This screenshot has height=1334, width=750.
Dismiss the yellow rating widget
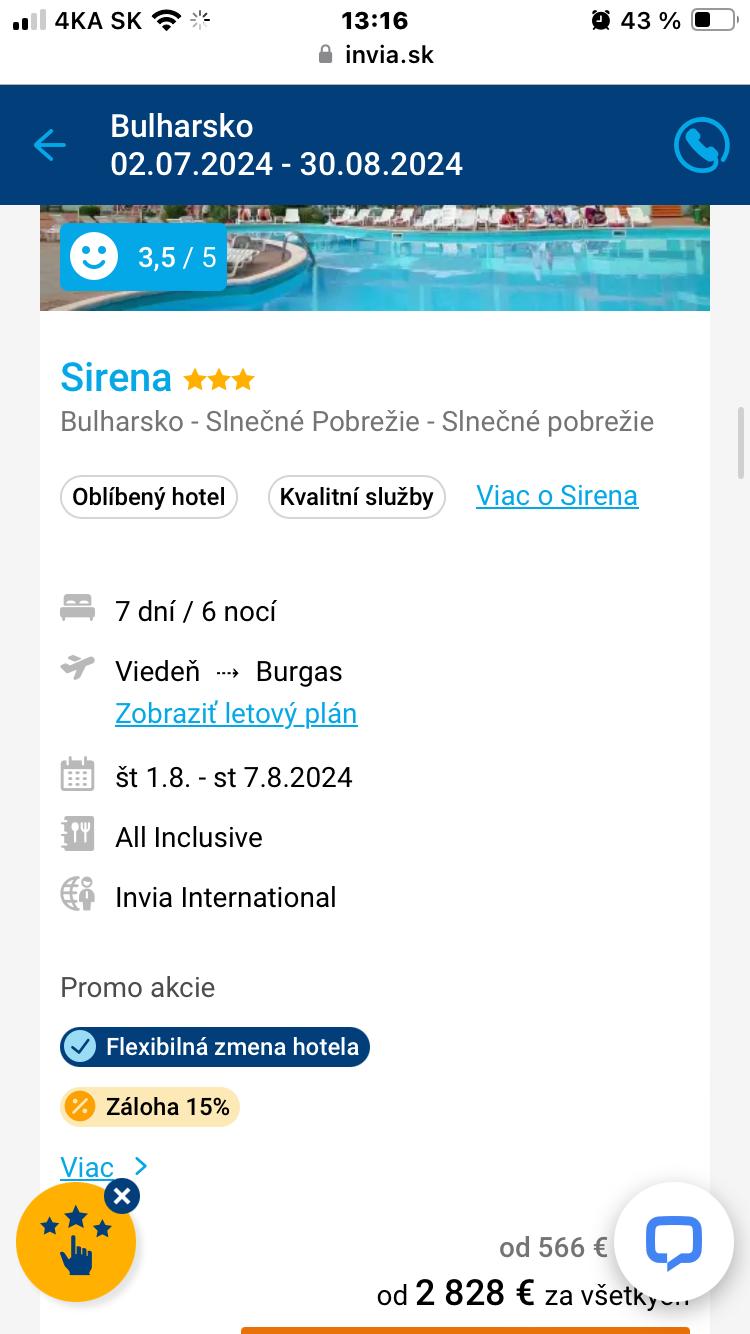[122, 1196]
